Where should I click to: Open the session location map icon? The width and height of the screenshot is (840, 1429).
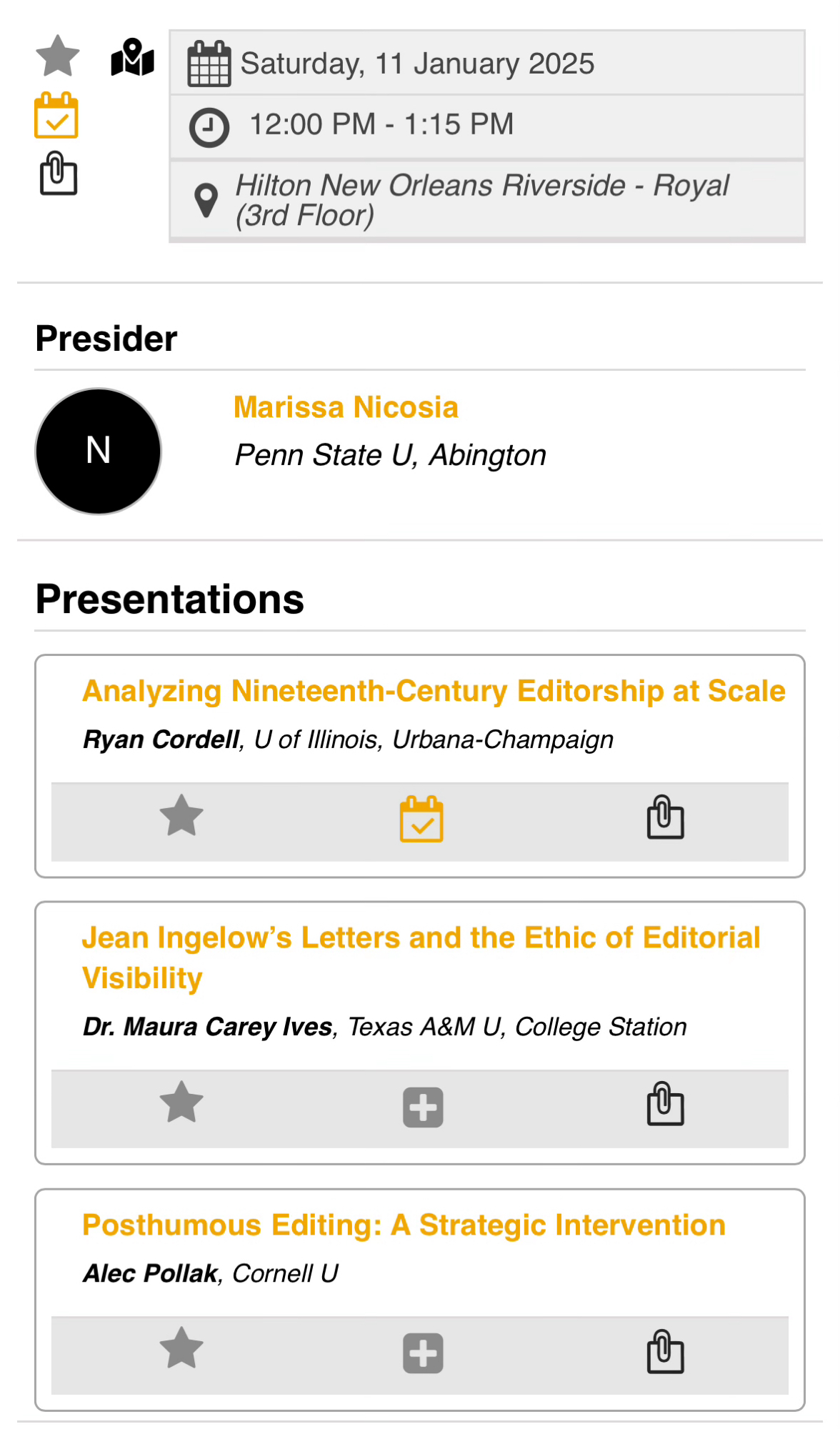(x=133, y=58)
